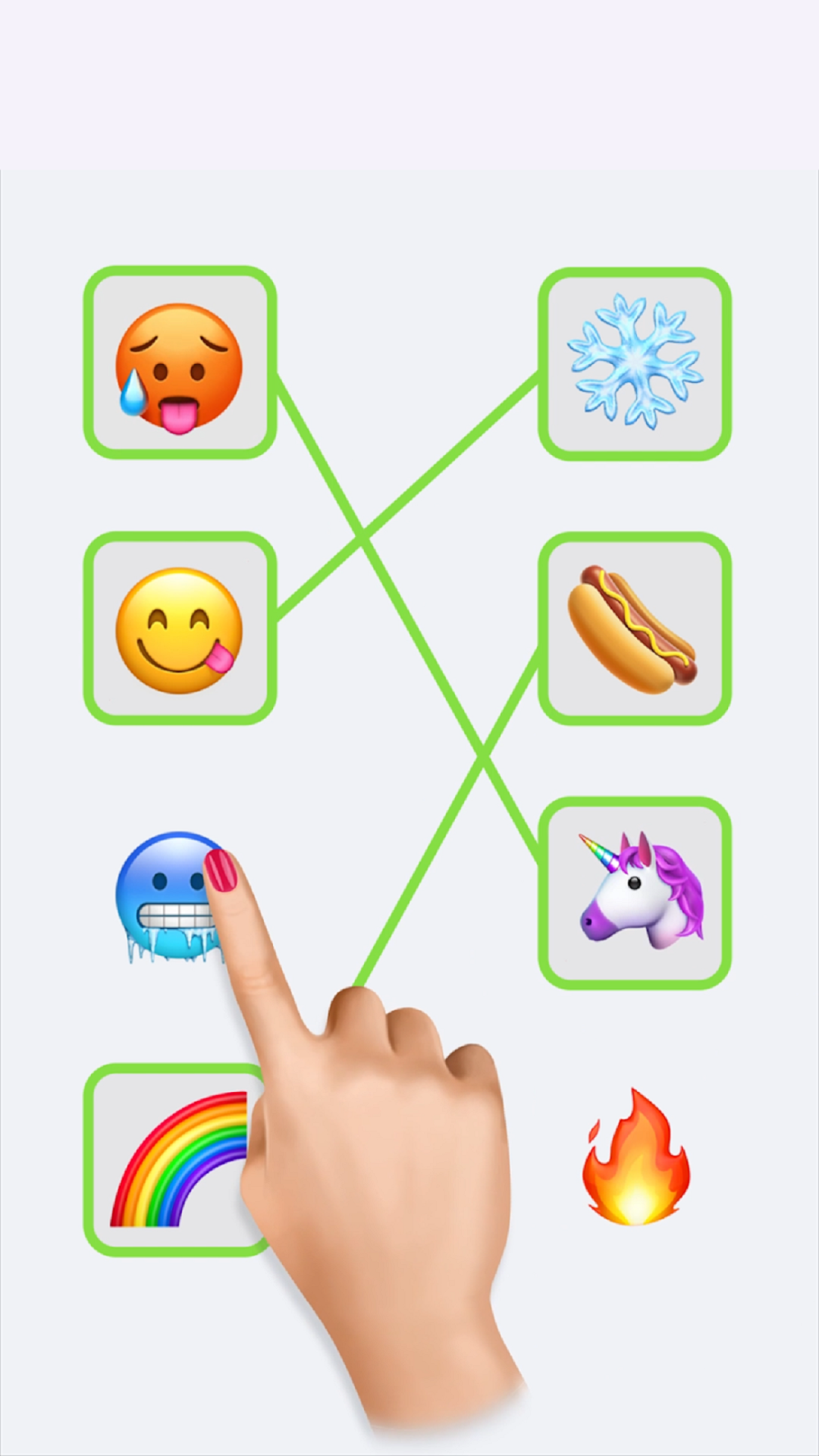Select the hot sweating face emoji tile
The height and width of the screenshot is (1456, 819).
pos(179,364)
